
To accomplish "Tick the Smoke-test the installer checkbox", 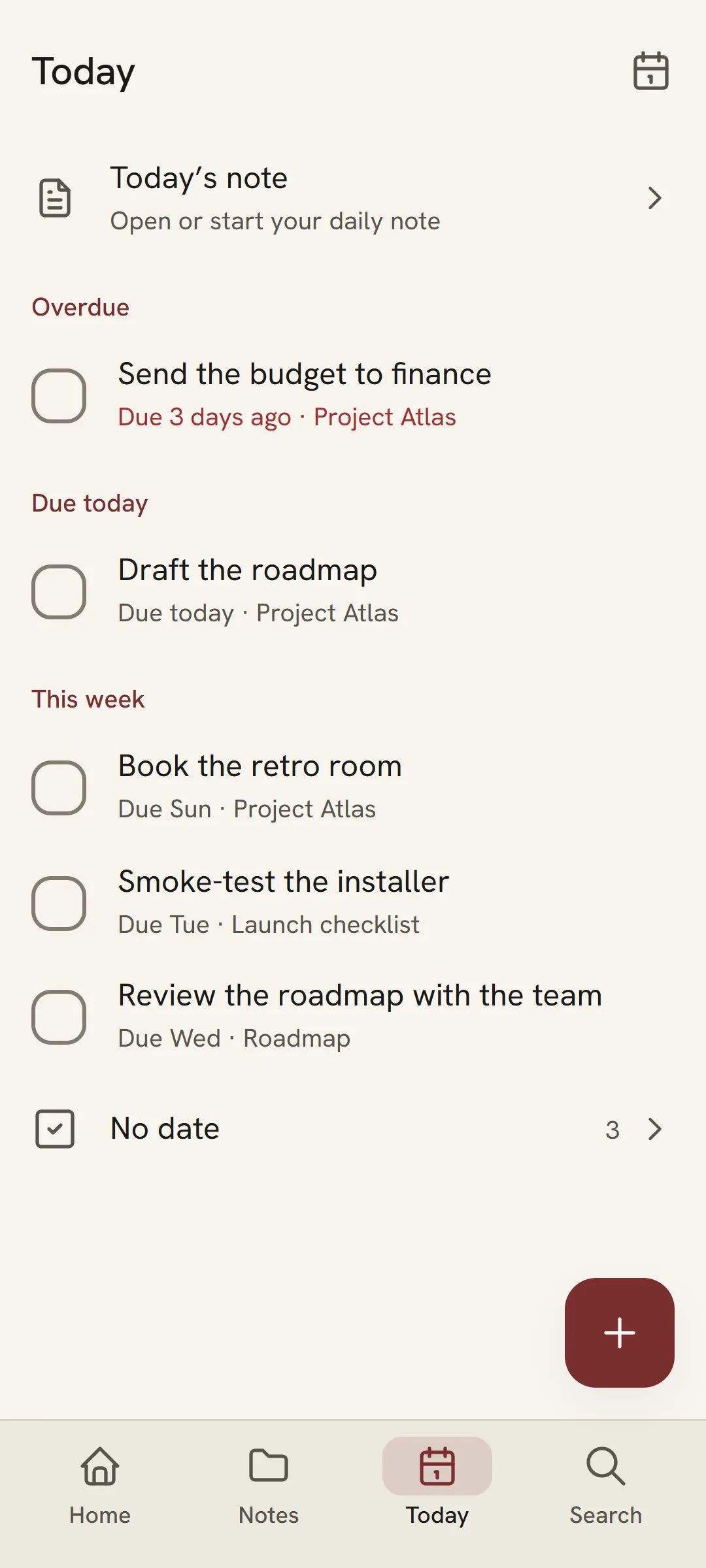I will 59,904.
